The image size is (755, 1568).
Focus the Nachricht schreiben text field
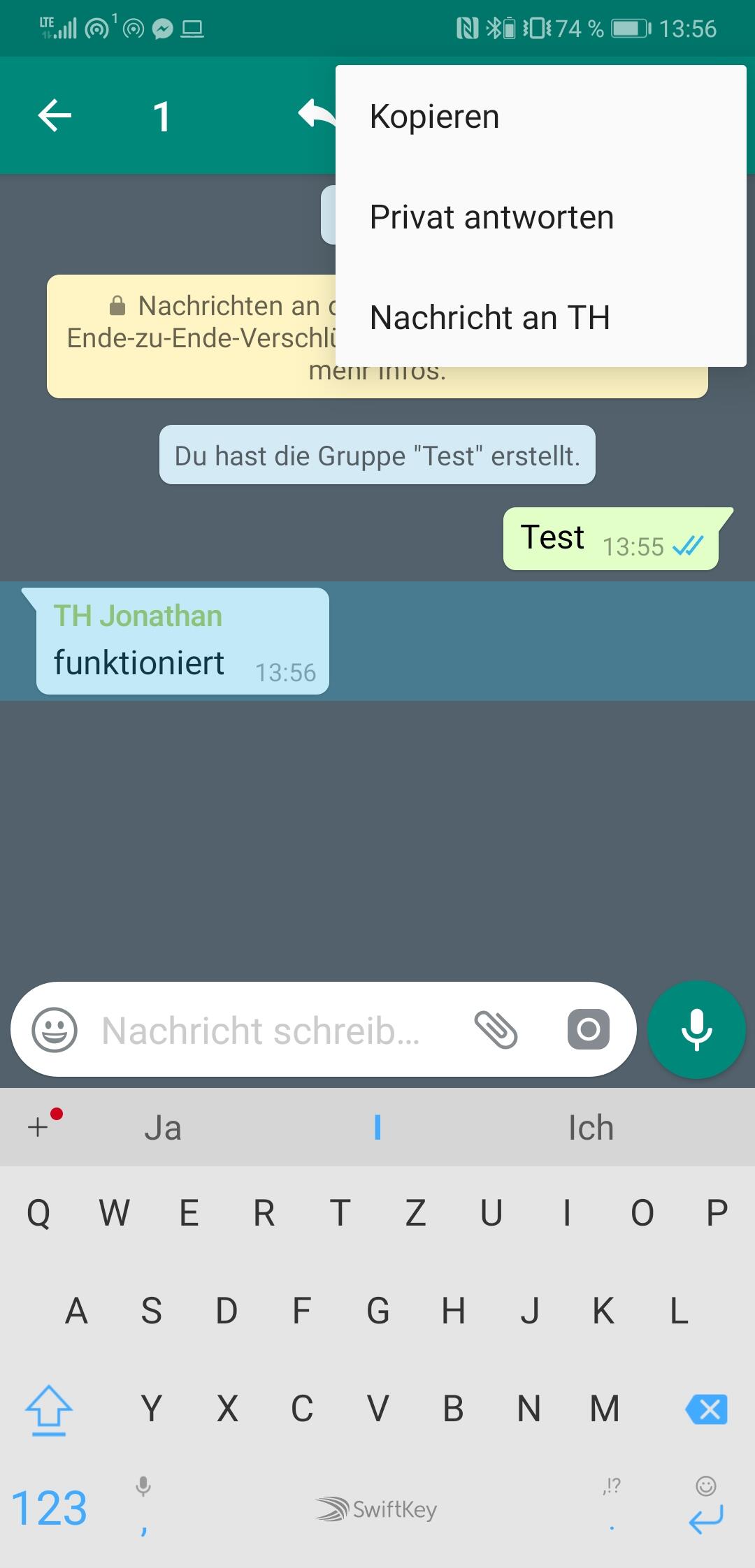[262, 1030]
